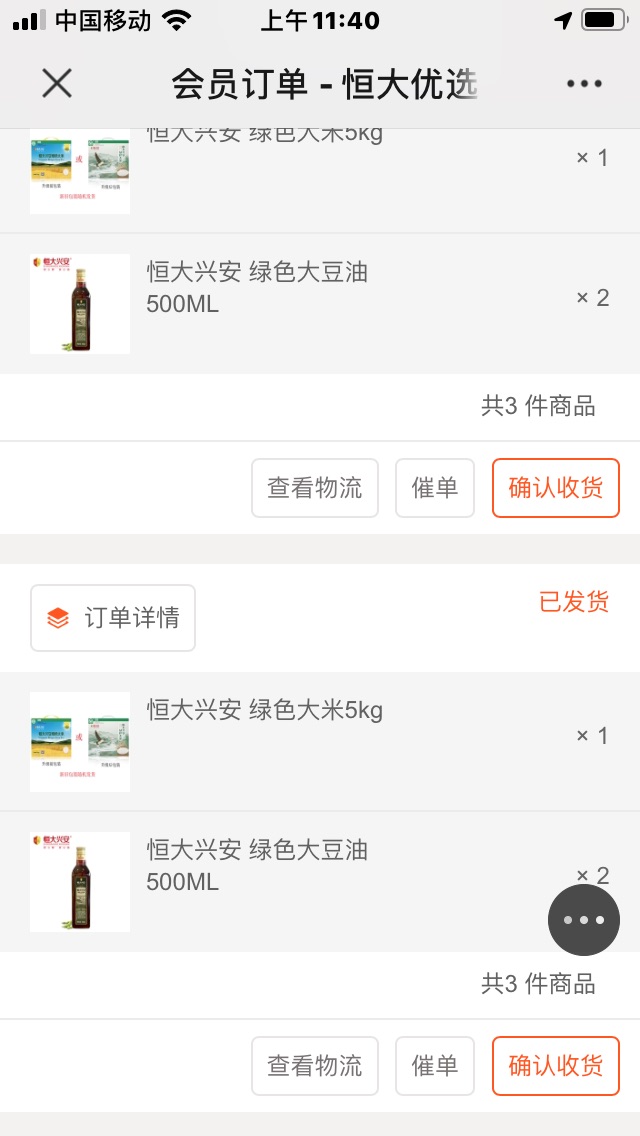Open 订单详情 for the 已发货 order
The height and width of the screenshot is (1136, 640).
tap(113, 618)
